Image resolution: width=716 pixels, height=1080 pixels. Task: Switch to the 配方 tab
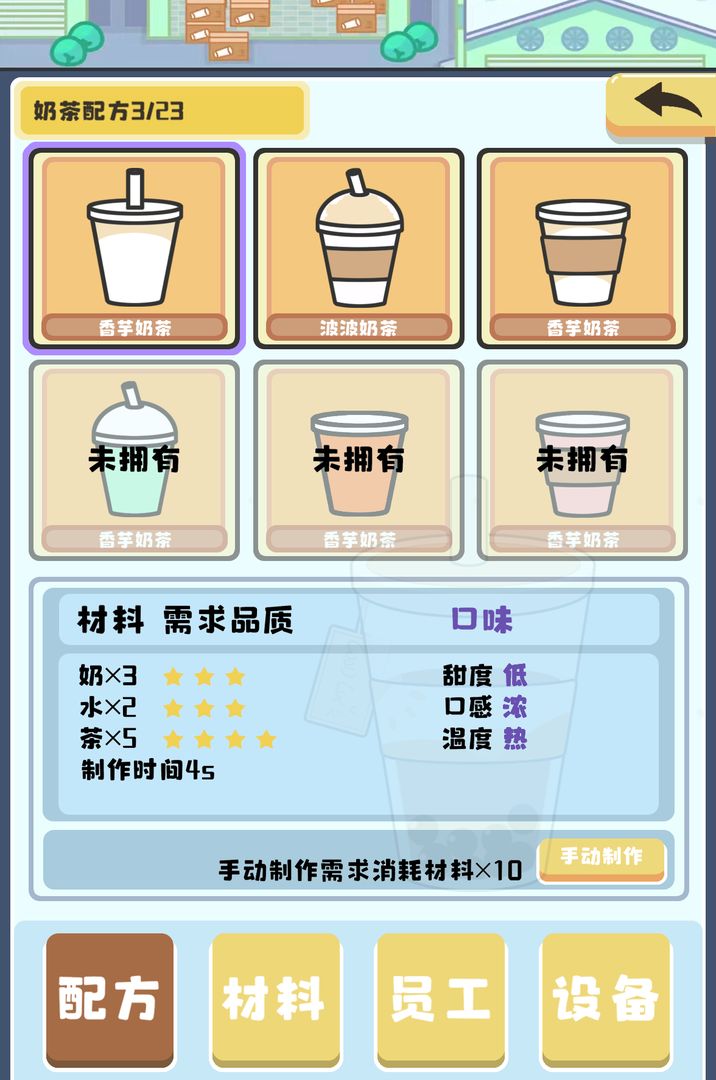[110, 999]
